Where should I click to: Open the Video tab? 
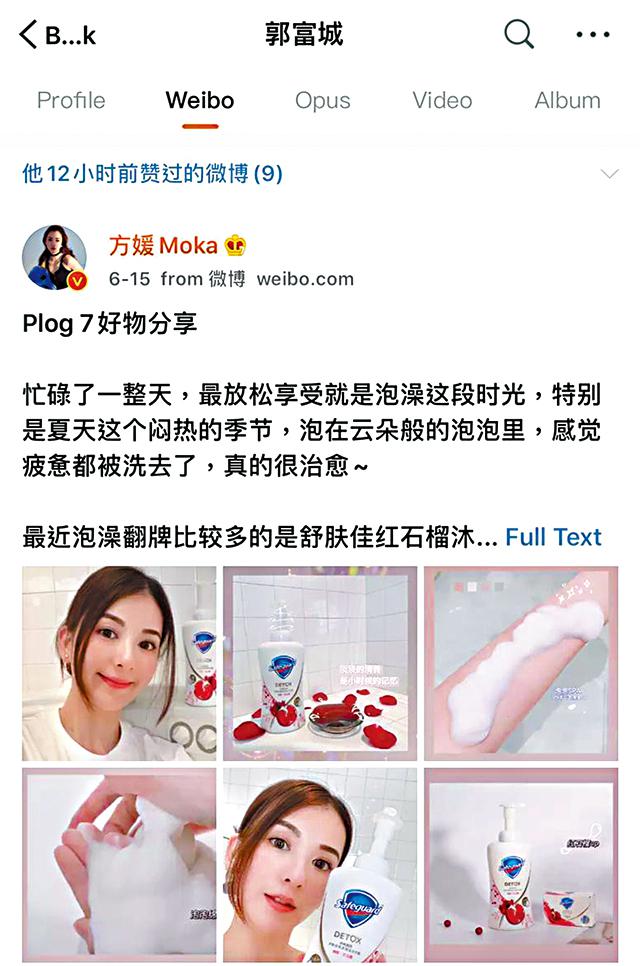click(442, 100)
